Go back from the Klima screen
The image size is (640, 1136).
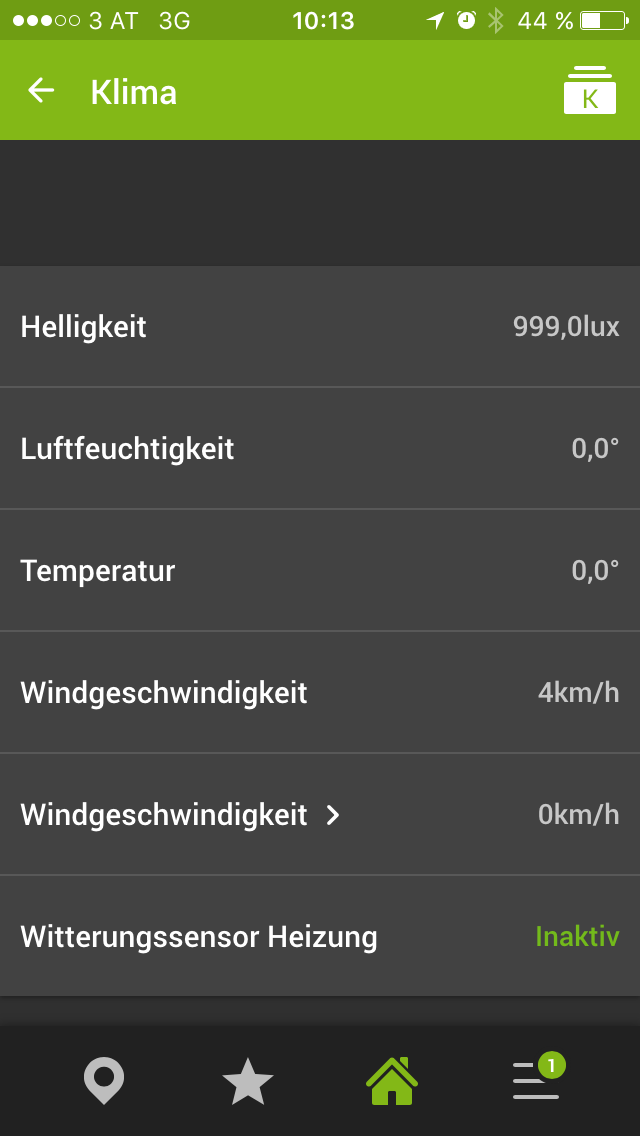[x=41, y=91]
